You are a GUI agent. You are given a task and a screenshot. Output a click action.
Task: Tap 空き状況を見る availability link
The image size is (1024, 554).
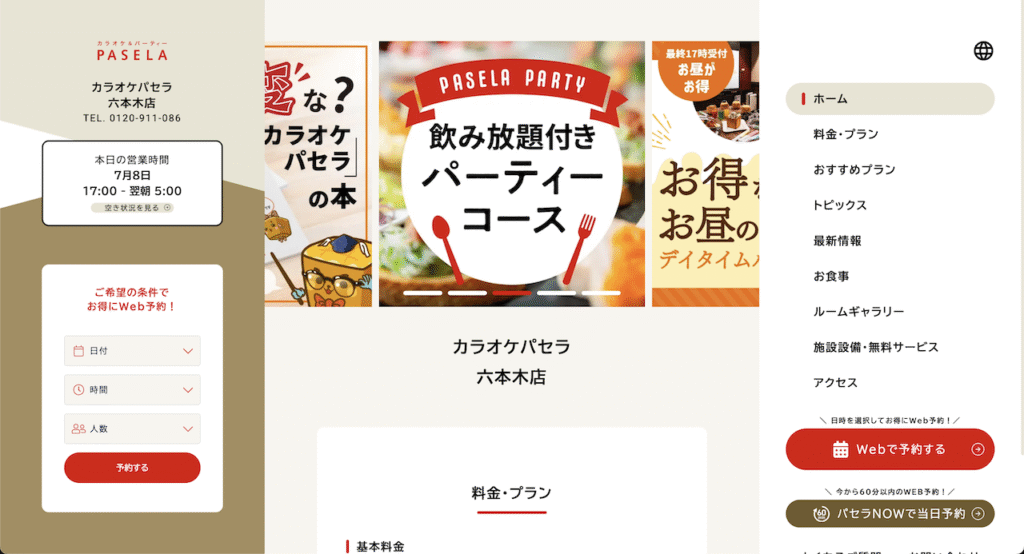[132, 208]
